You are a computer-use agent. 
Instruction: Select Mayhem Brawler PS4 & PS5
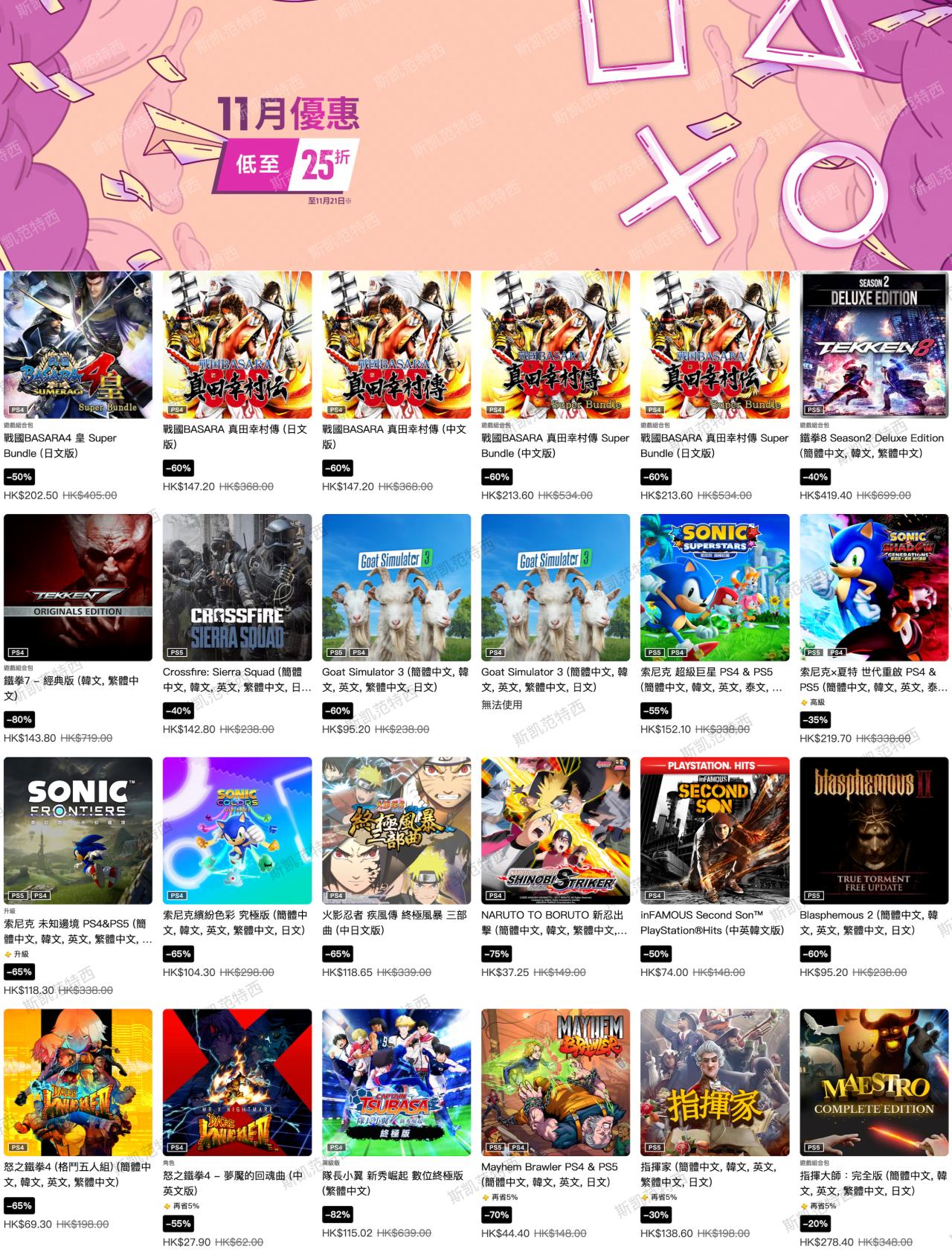555,1082
